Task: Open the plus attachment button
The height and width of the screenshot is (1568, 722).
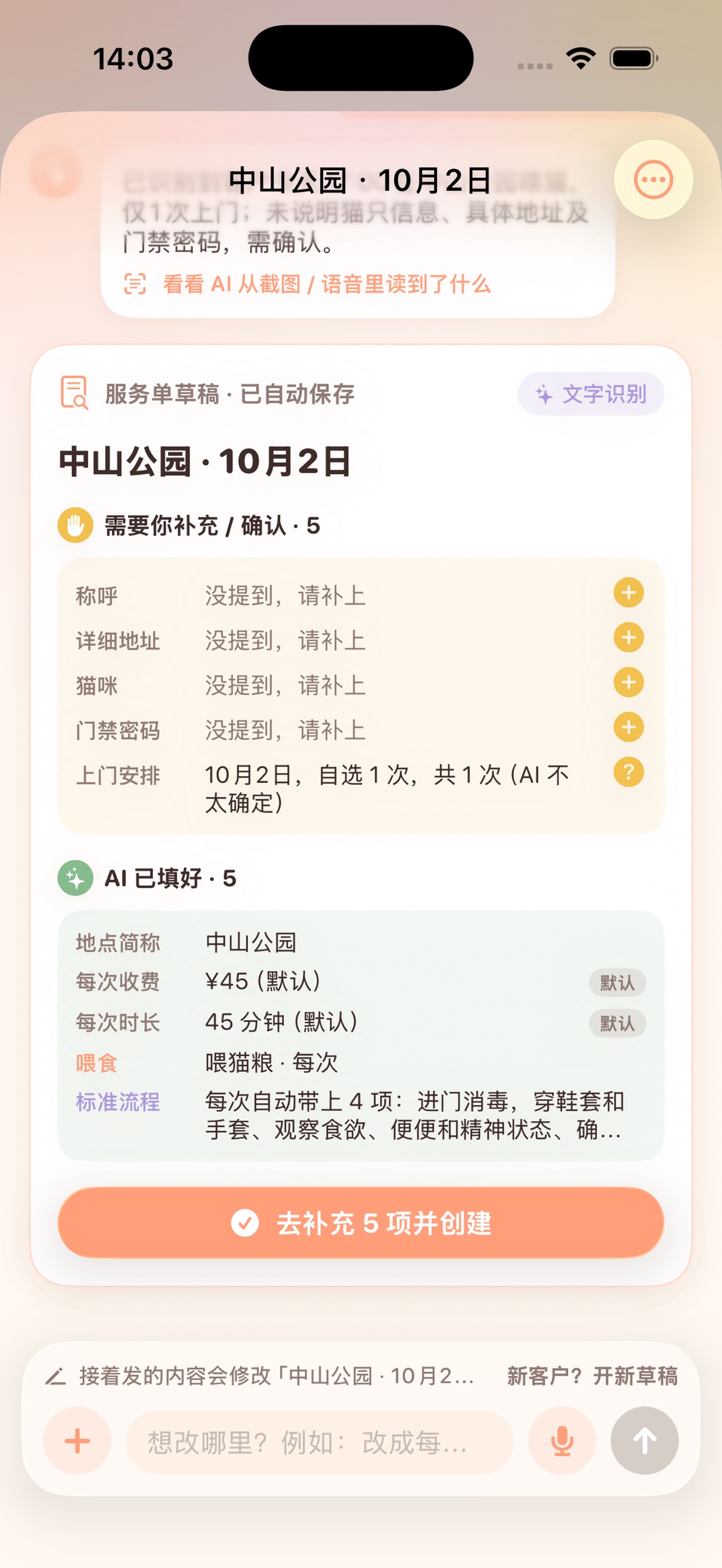Action: click(x=77, y=1441)
